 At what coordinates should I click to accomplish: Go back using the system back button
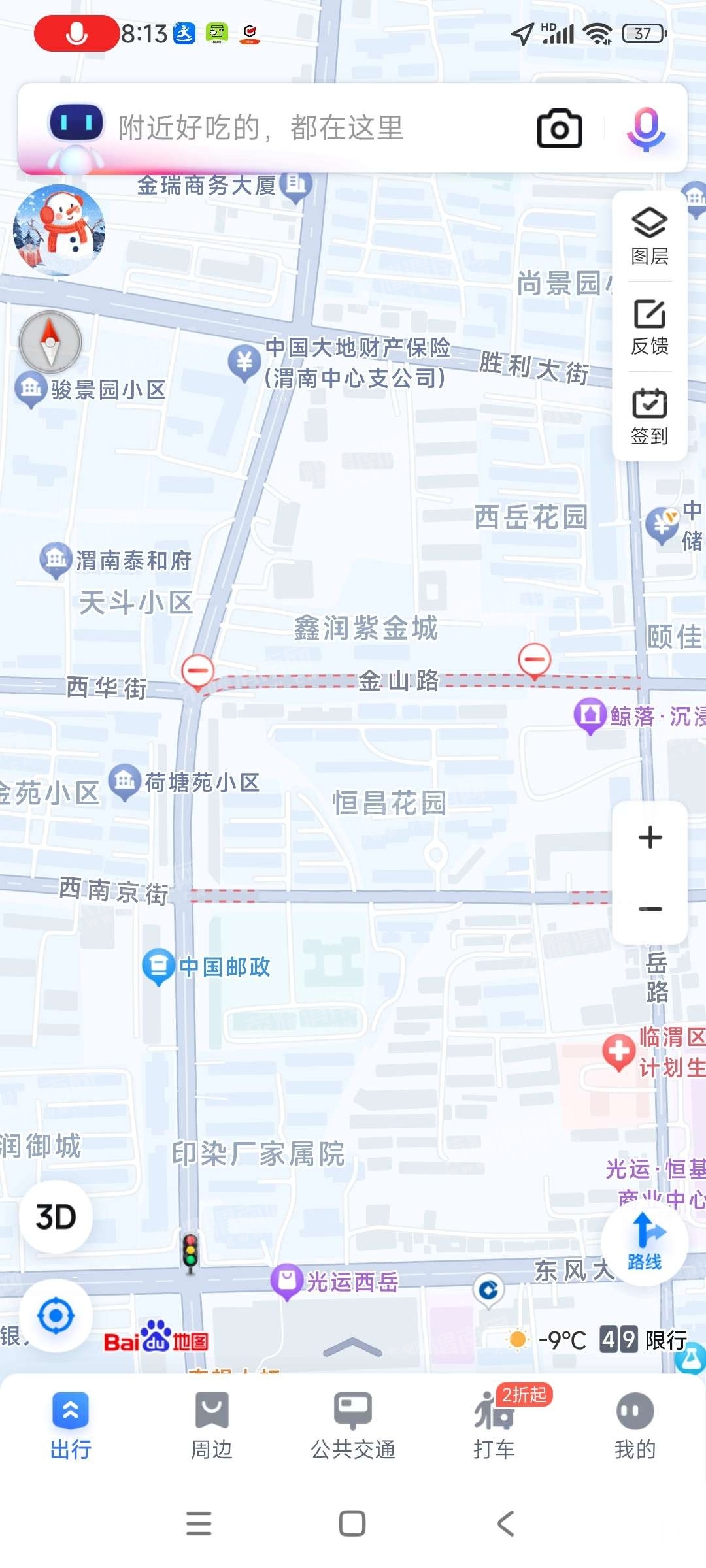coord(505,1524)
